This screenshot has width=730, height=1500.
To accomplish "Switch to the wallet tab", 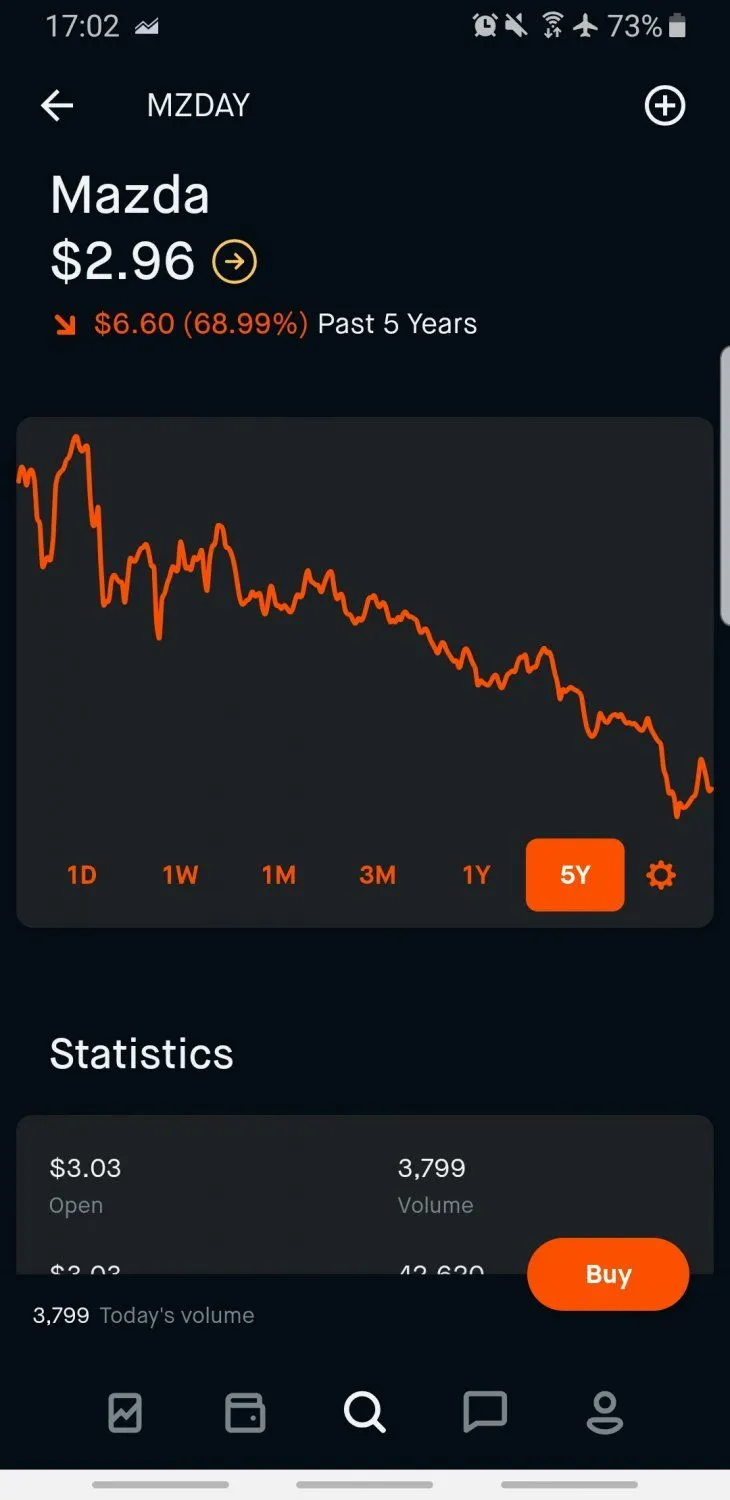I will 245,1412.
